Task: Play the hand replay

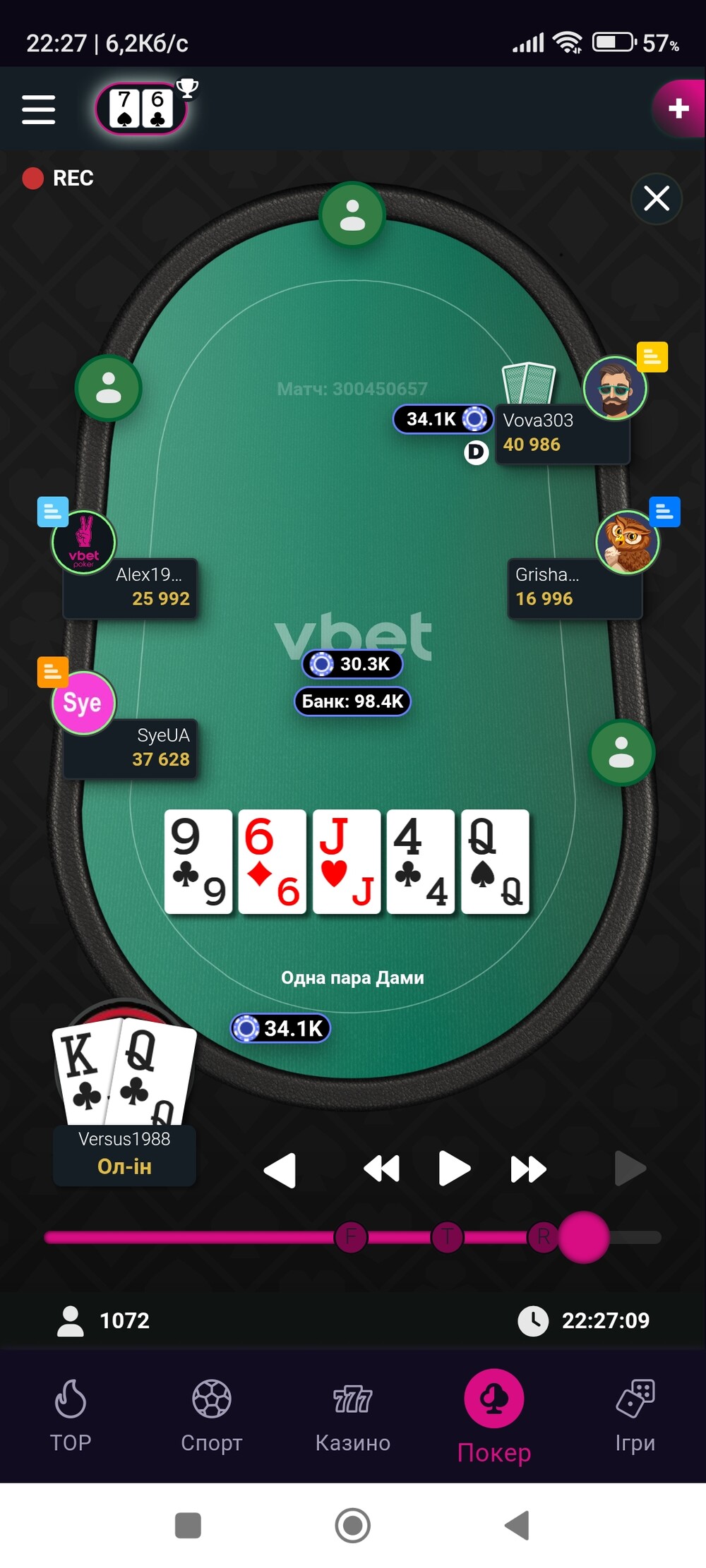Action: (454, 1169)
